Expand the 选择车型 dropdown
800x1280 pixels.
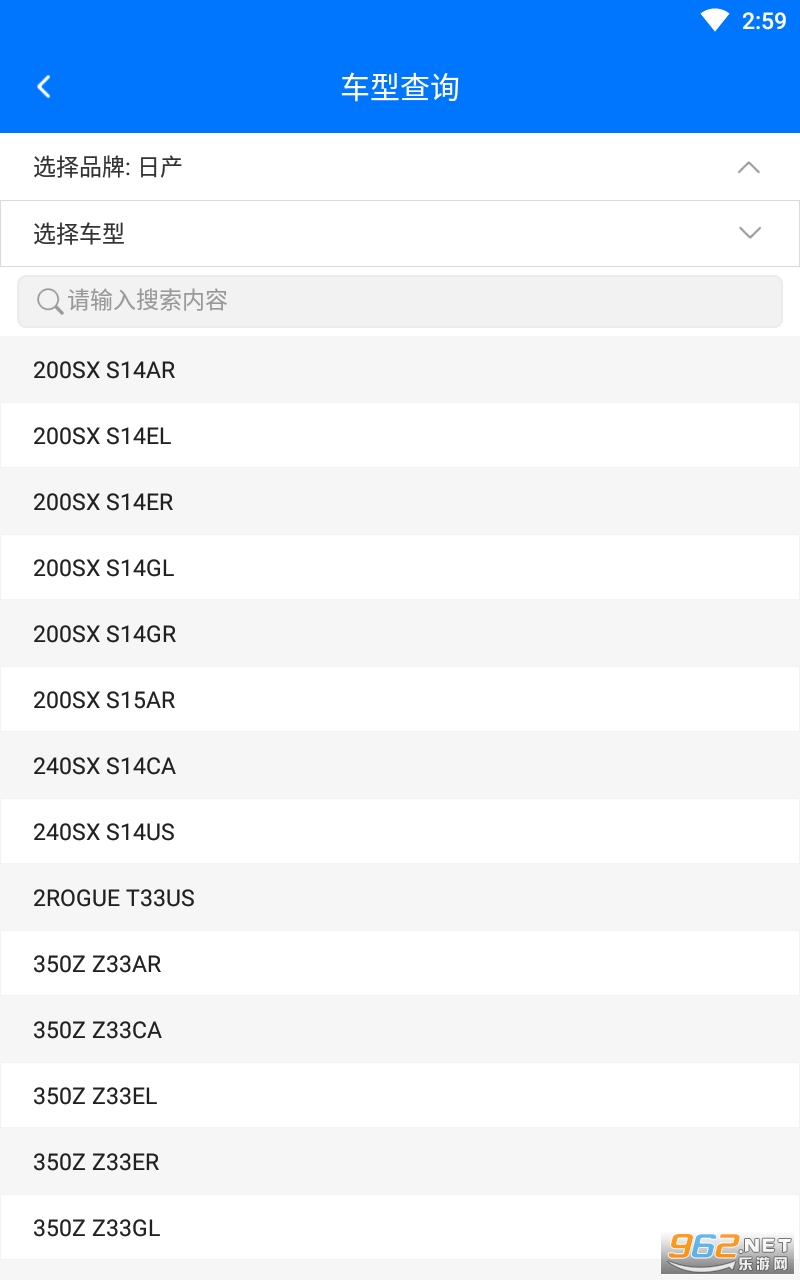400,233
